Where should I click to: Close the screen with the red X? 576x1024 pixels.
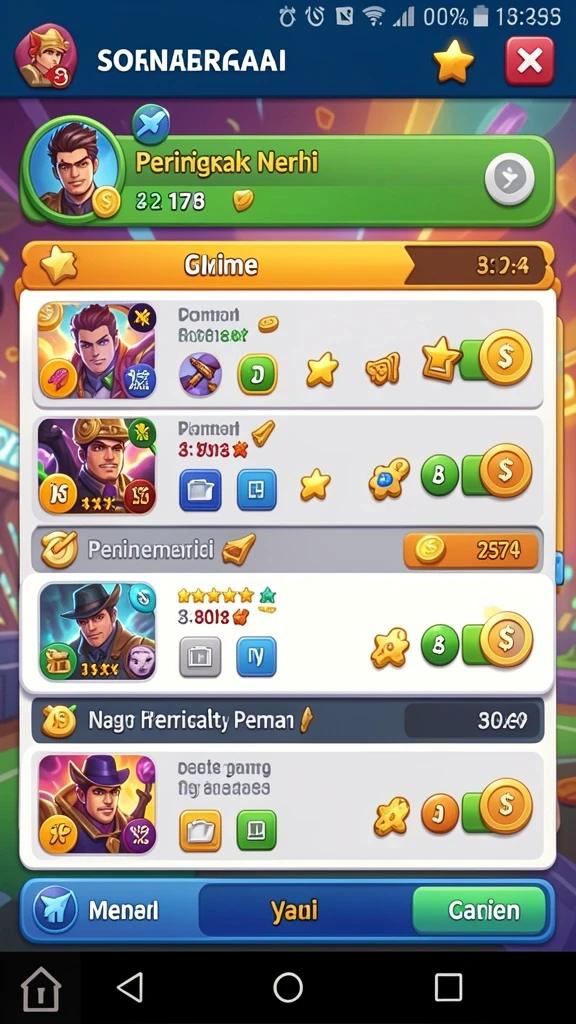point(529,61)
